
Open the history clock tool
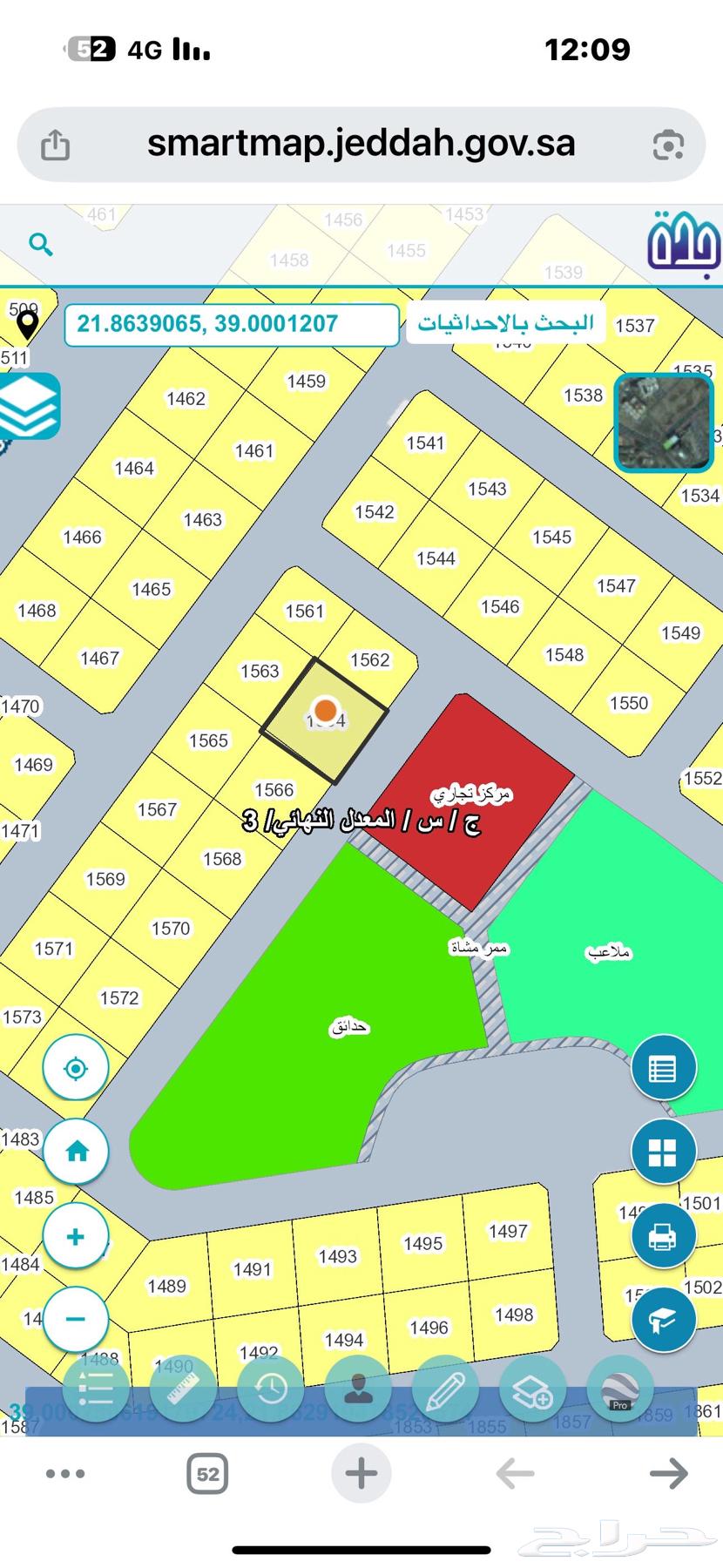(x=271, y=1389)
